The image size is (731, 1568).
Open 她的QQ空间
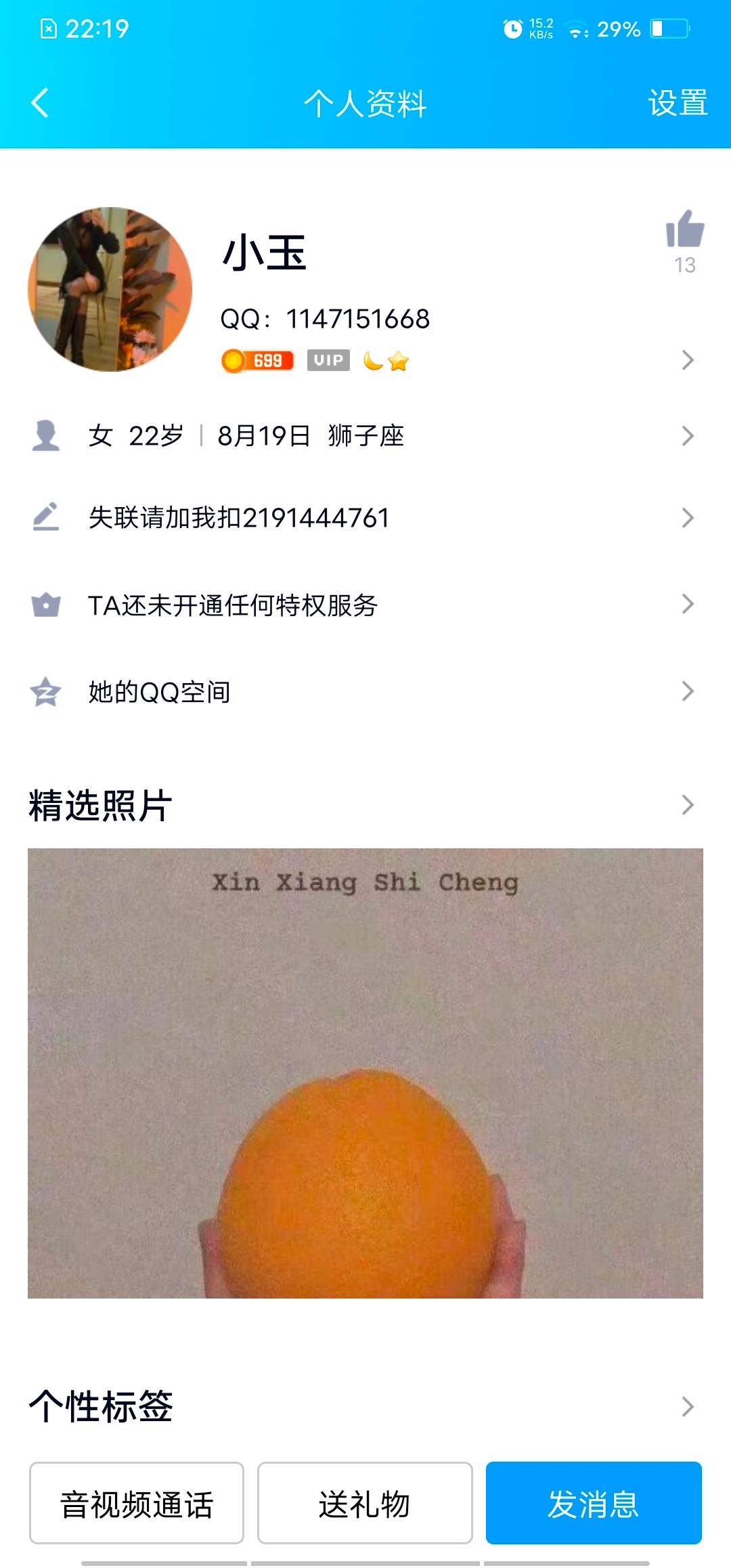click(x=365, y=691)
